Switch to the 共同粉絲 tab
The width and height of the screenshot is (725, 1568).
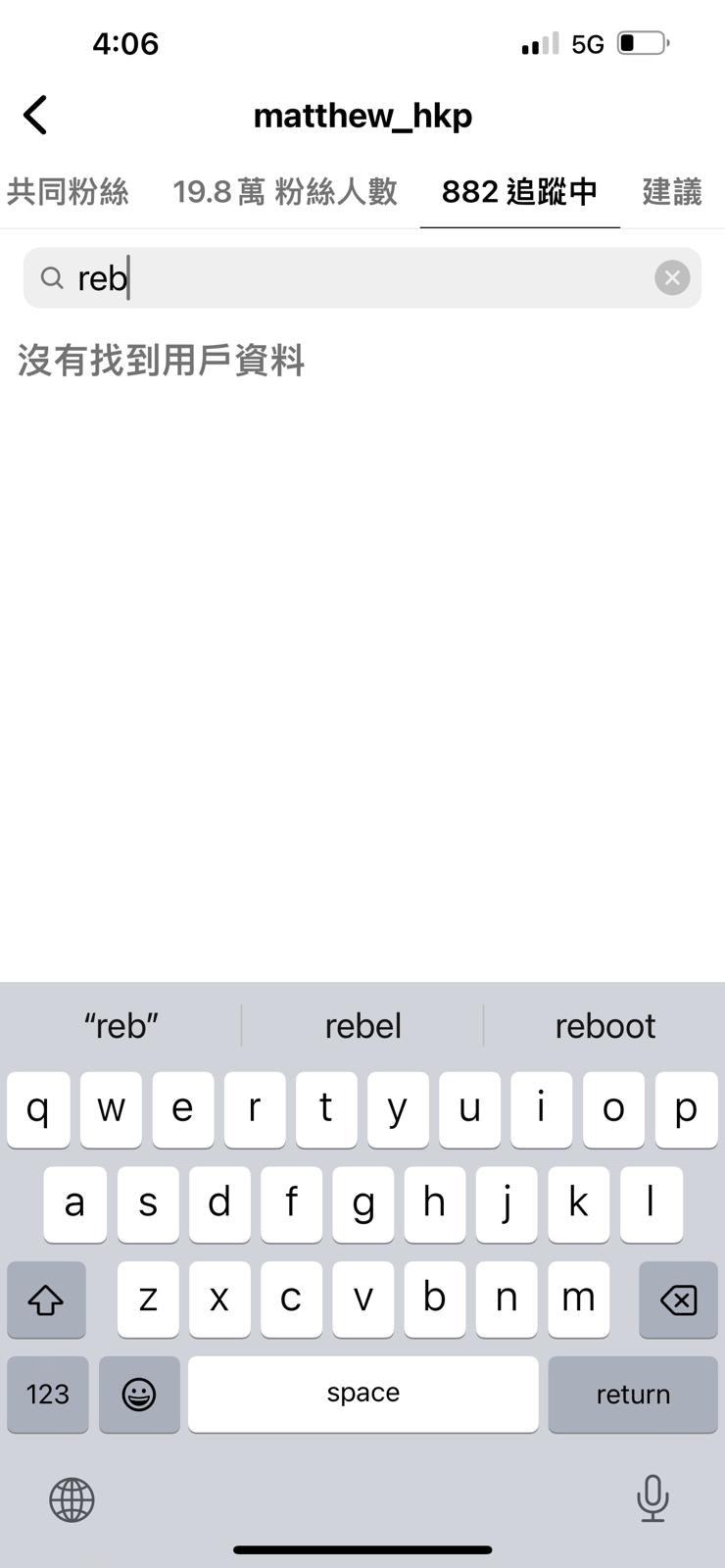tap(68, 192)
